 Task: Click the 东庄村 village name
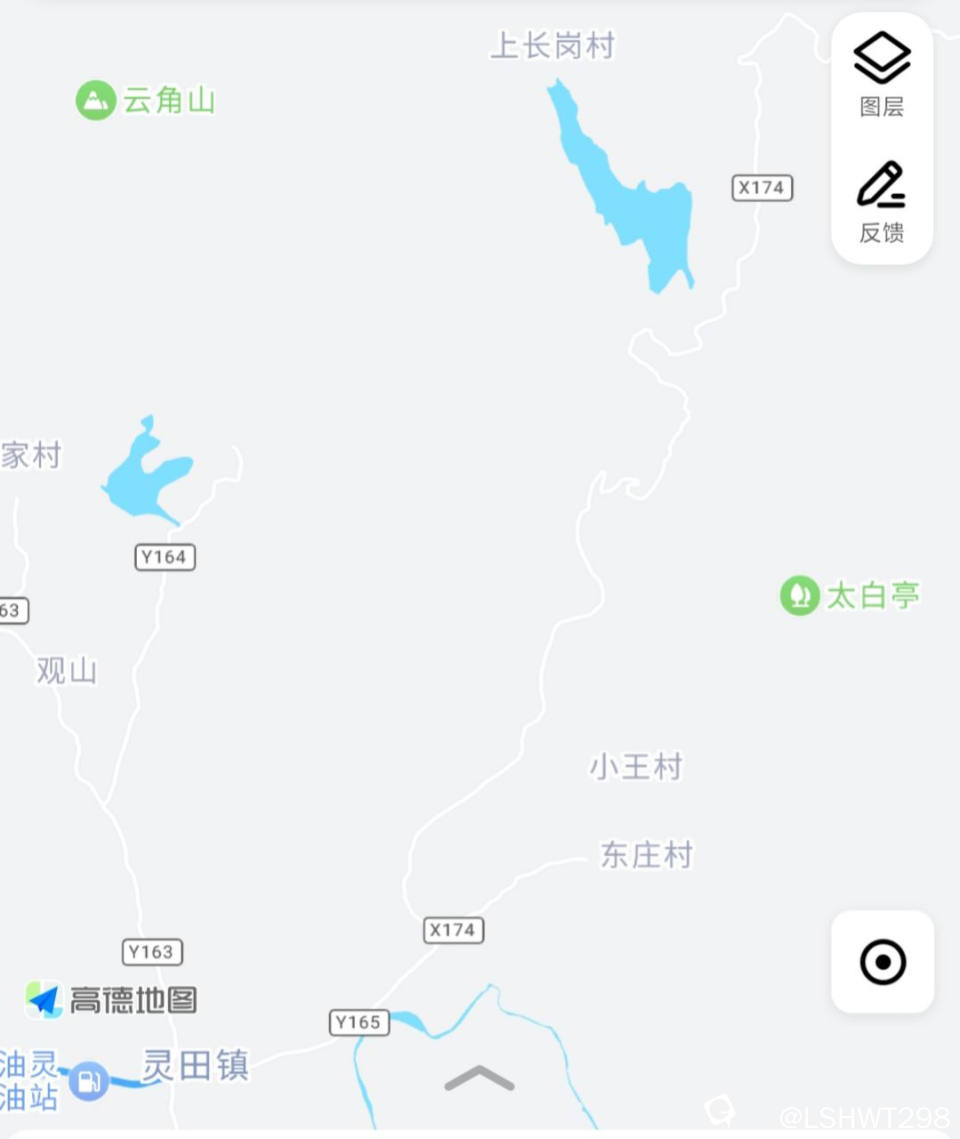click(x=645, y=855)
